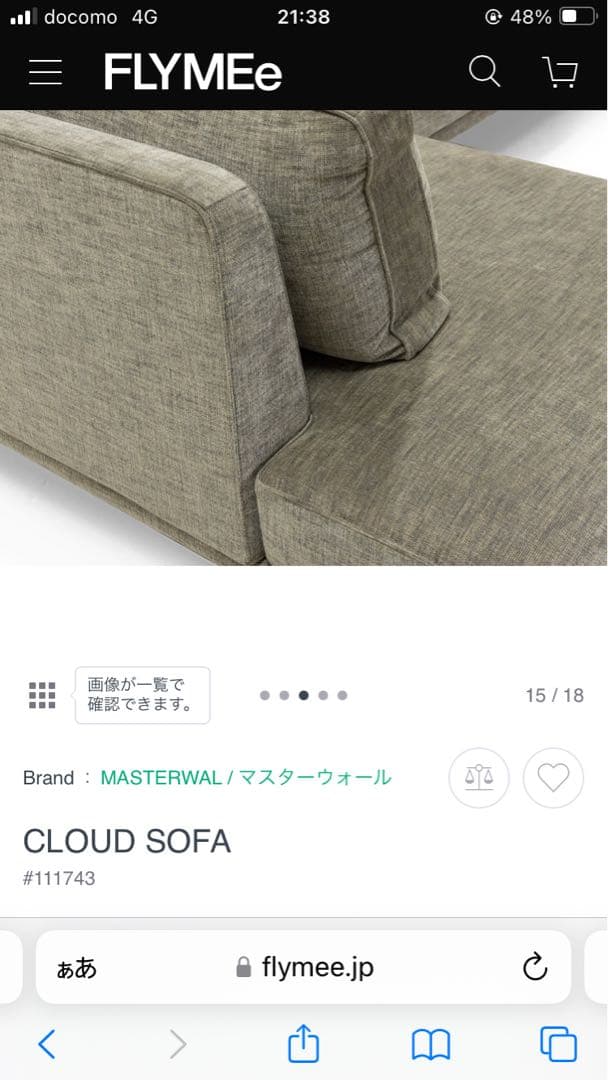Open the hamburger menu
The height and width of the screenshot is (1080, 608).
click(x=45, y=72)
